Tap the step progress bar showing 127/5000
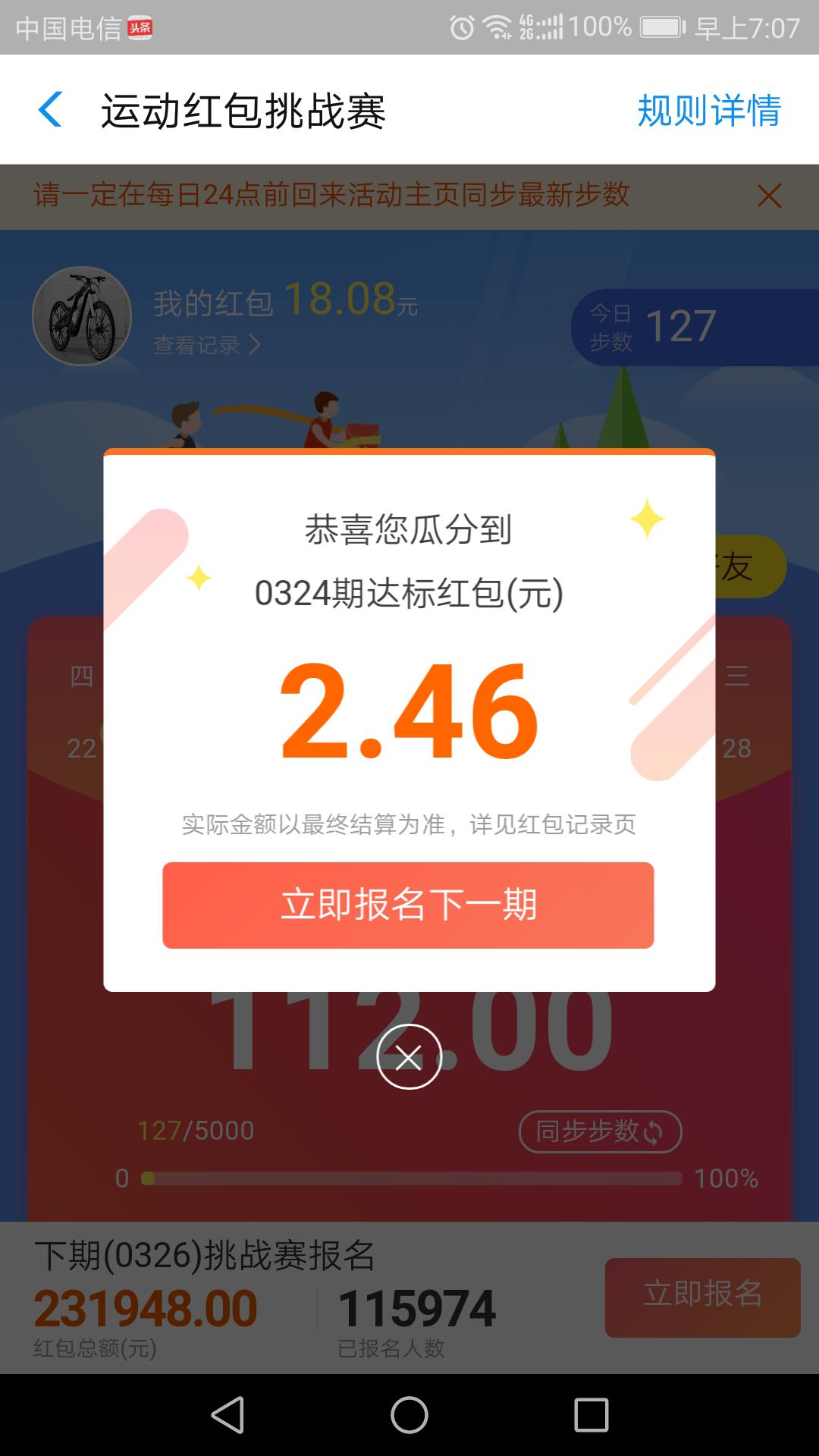Screen dimensions: 819x1456 click(x=409, y=1179)
